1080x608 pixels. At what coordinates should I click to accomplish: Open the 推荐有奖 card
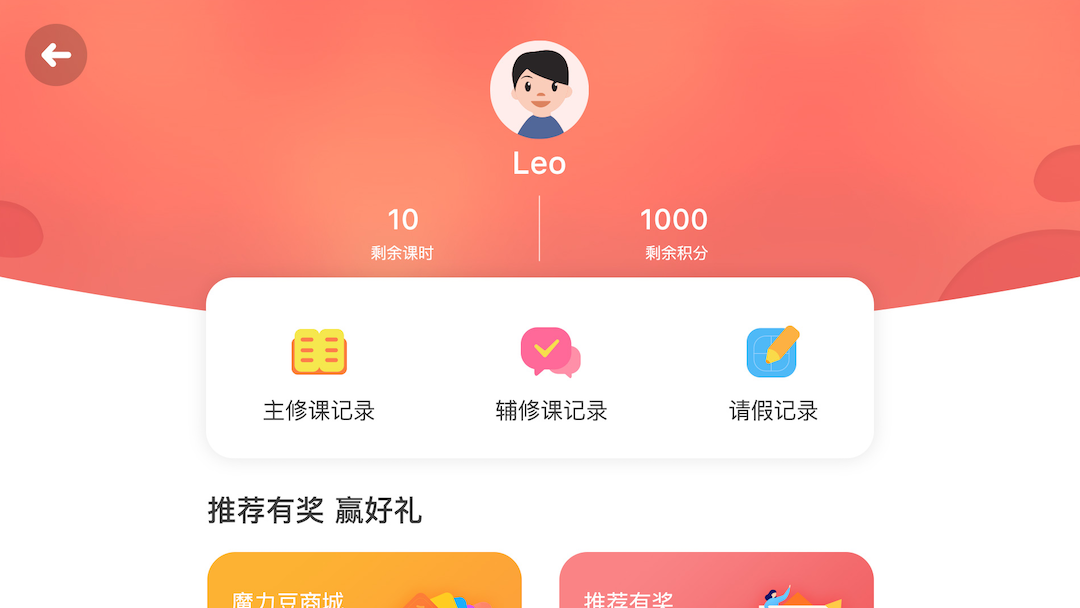pyautogui.click(x=716, y=582)
